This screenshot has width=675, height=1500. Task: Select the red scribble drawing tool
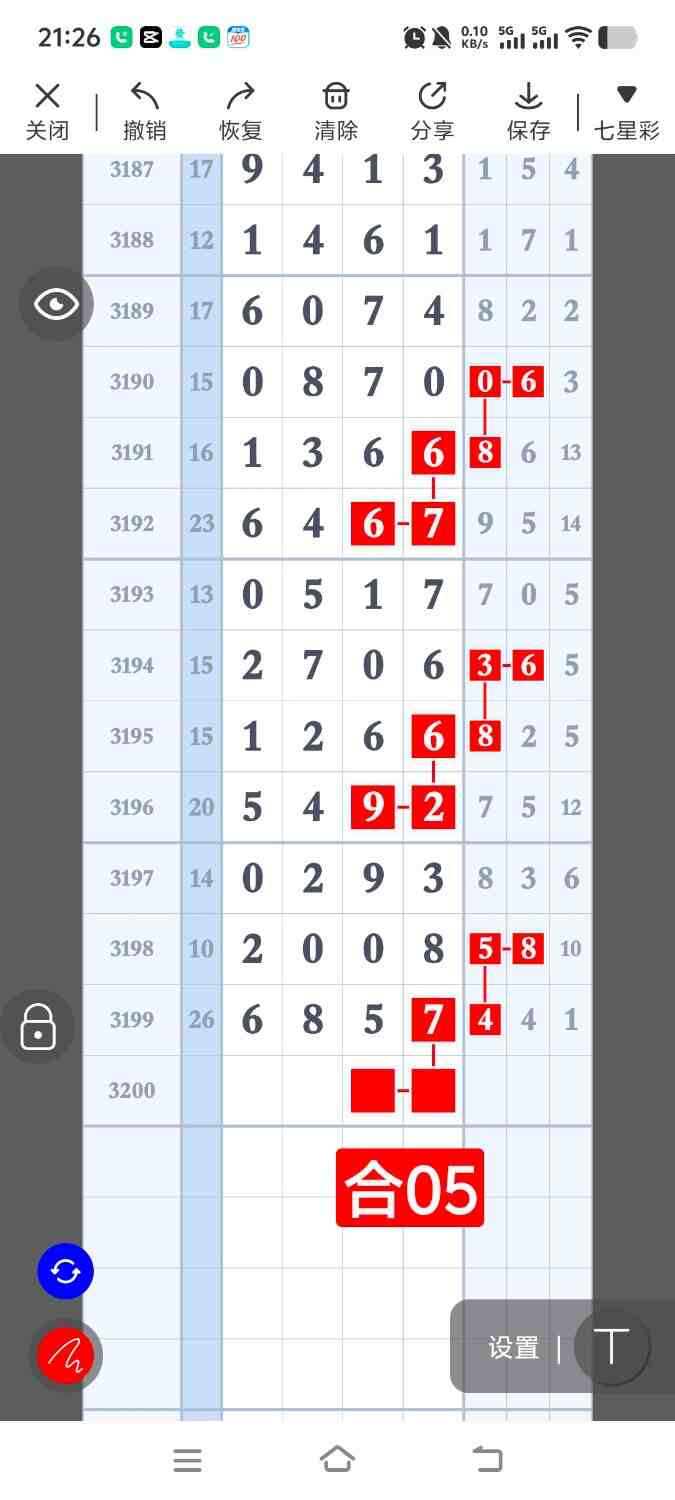[x=65, y=1356]
